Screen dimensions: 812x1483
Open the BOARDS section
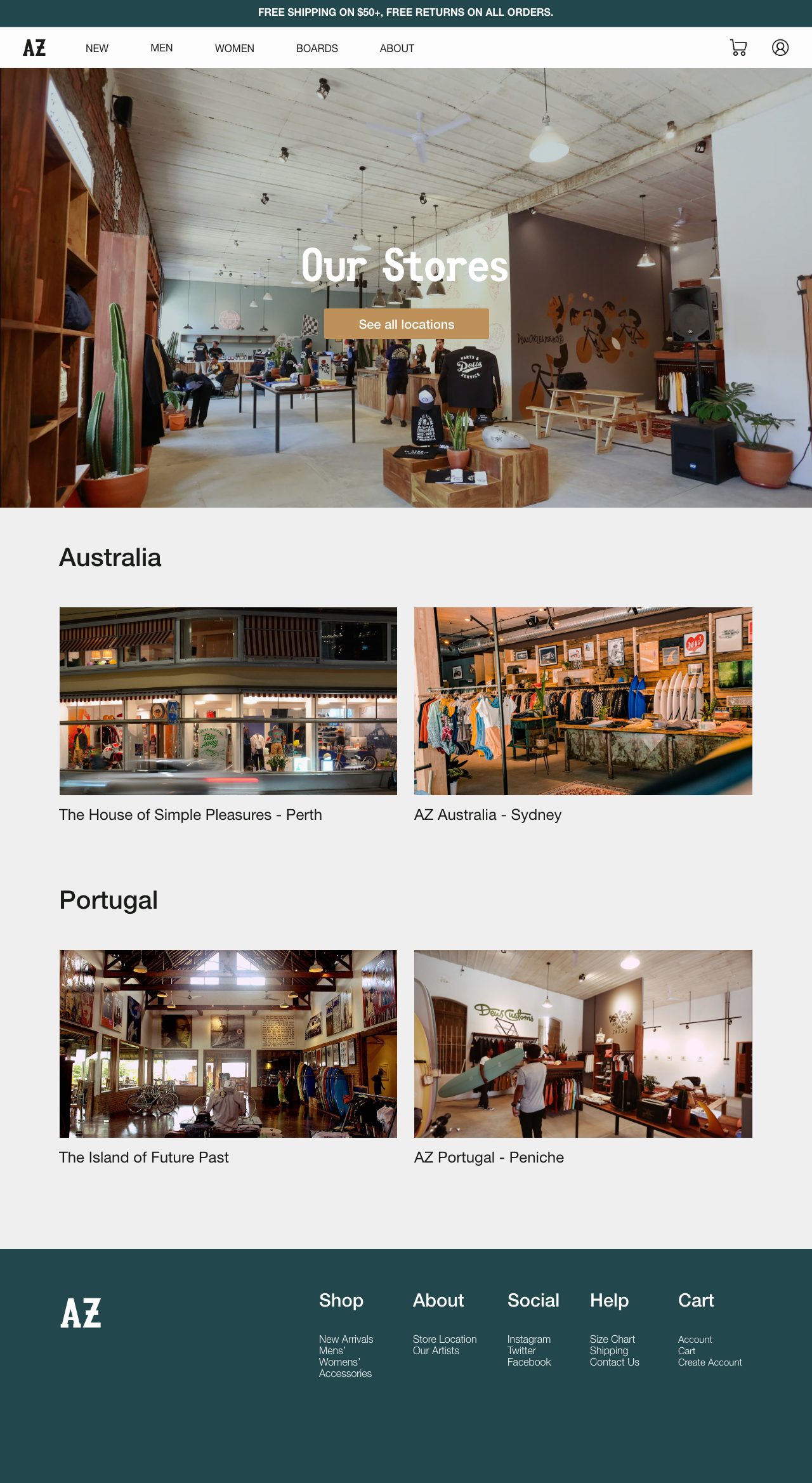(x=317, y=48)
